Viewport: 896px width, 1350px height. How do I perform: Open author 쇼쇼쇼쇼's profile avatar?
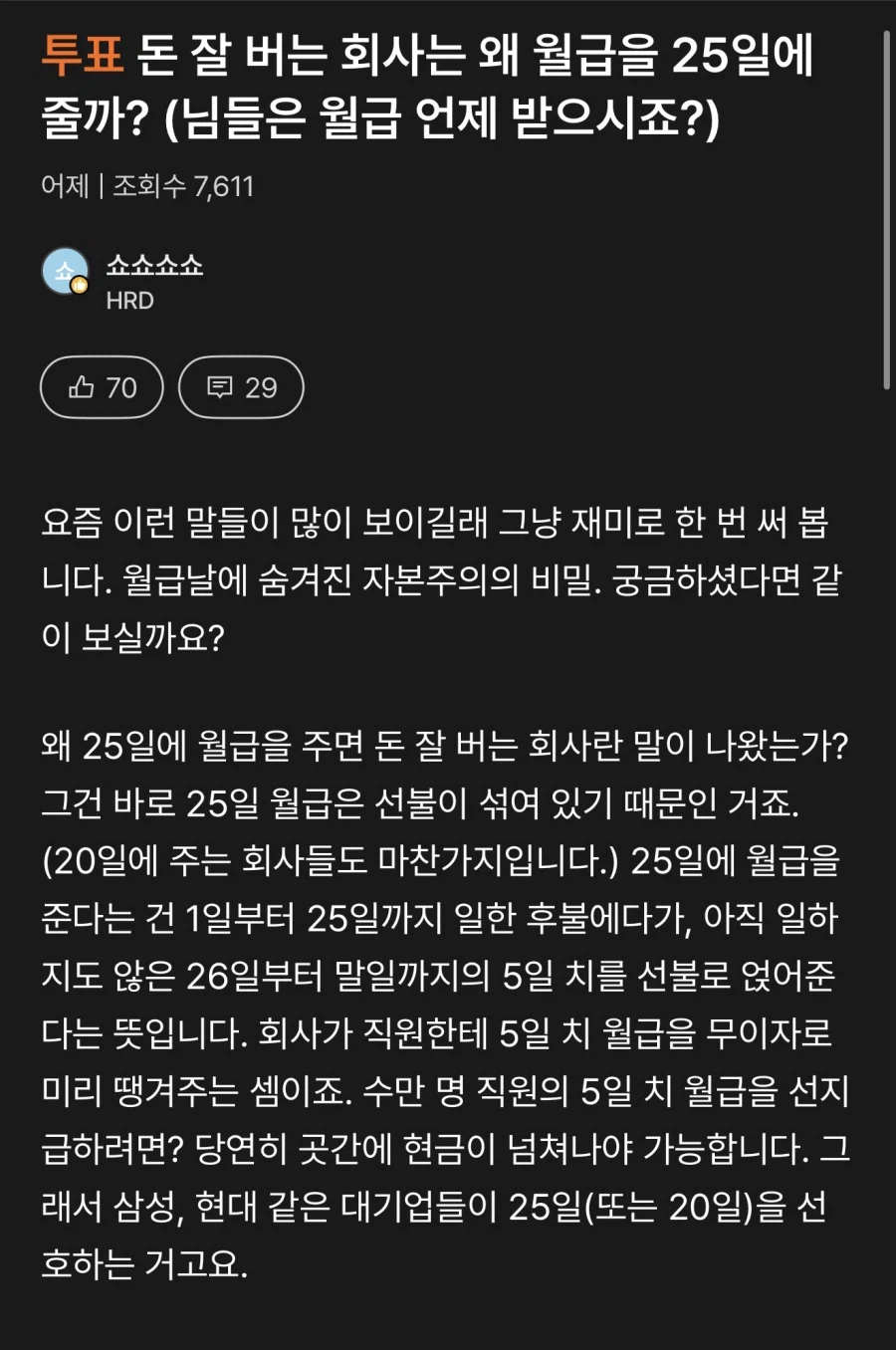coord(65,272)
